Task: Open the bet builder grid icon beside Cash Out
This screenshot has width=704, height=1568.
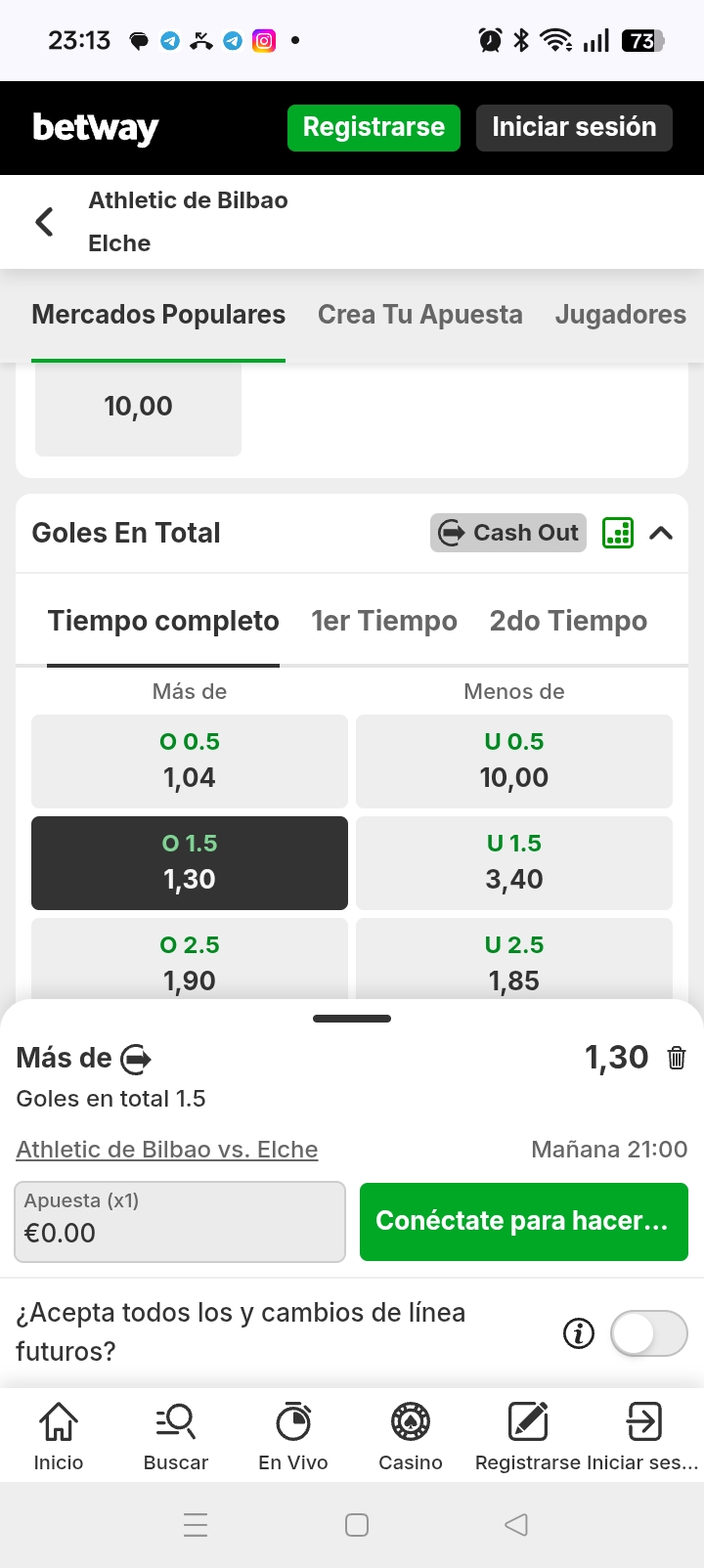Action: (x=617, y=533)
